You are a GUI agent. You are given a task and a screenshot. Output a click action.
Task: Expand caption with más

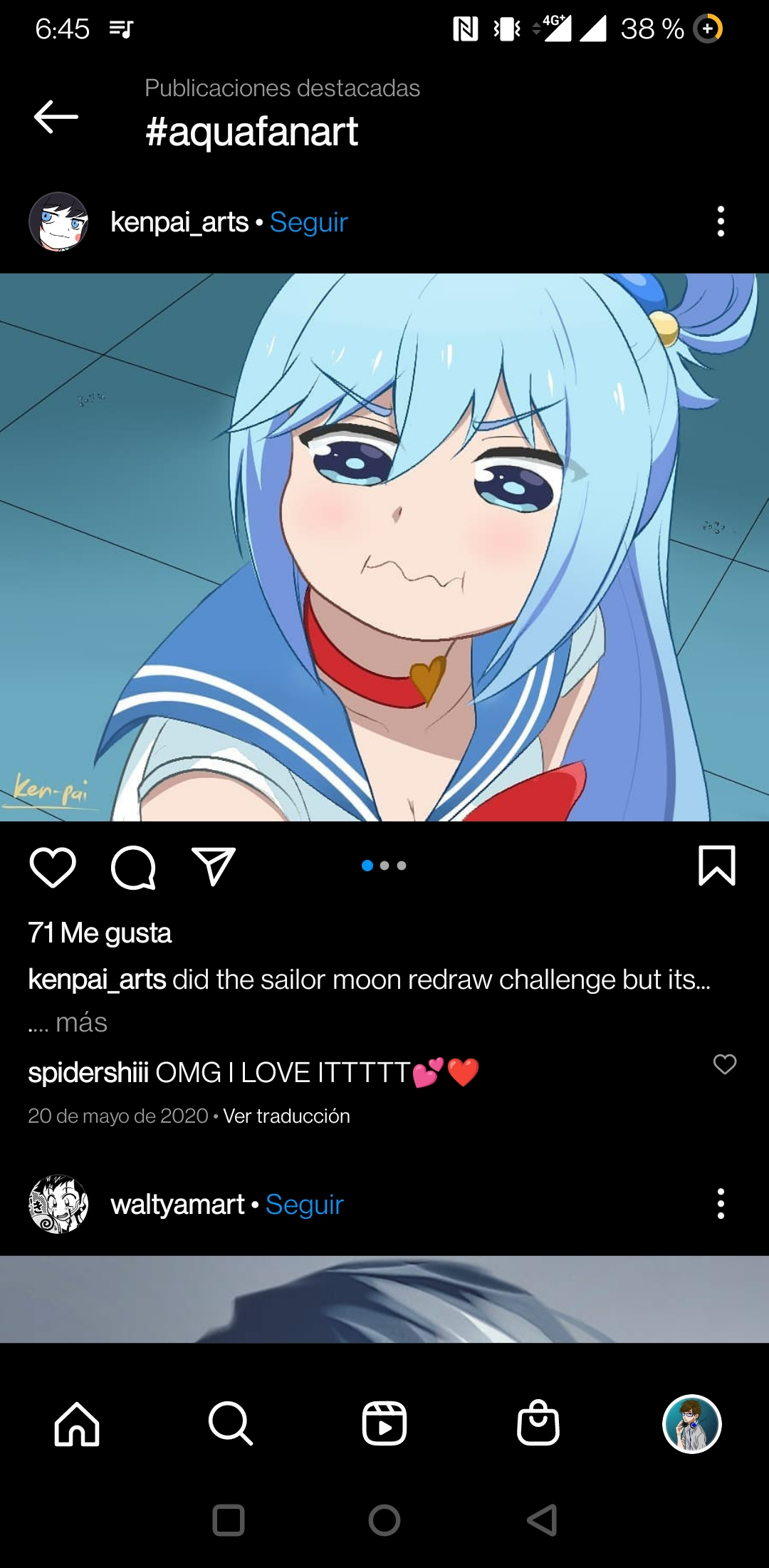pyautogui.click(x=81, y=1022)
